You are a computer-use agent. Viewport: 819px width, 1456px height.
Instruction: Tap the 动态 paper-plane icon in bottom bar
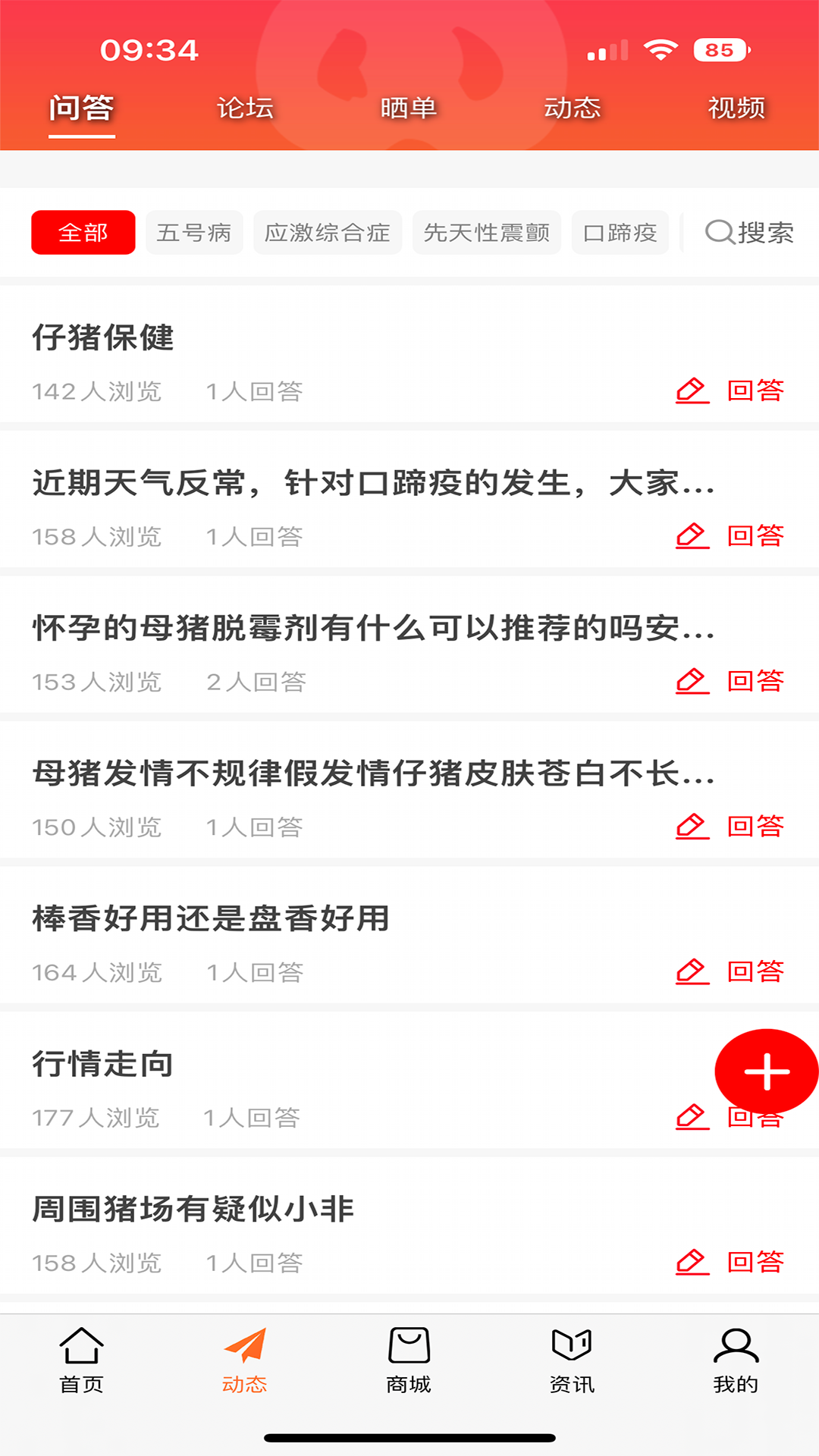(245, 1356)
